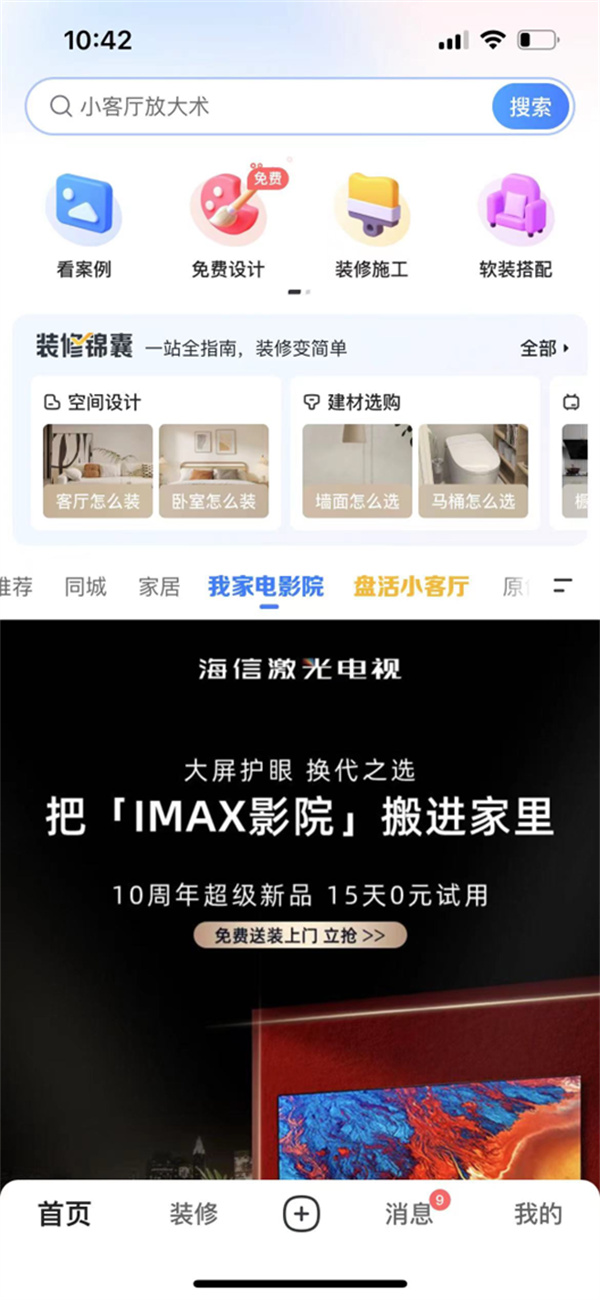Open 马桶怎么选 guide tile
This screenshot has width=600, height=1300.
tap(473, 471)
